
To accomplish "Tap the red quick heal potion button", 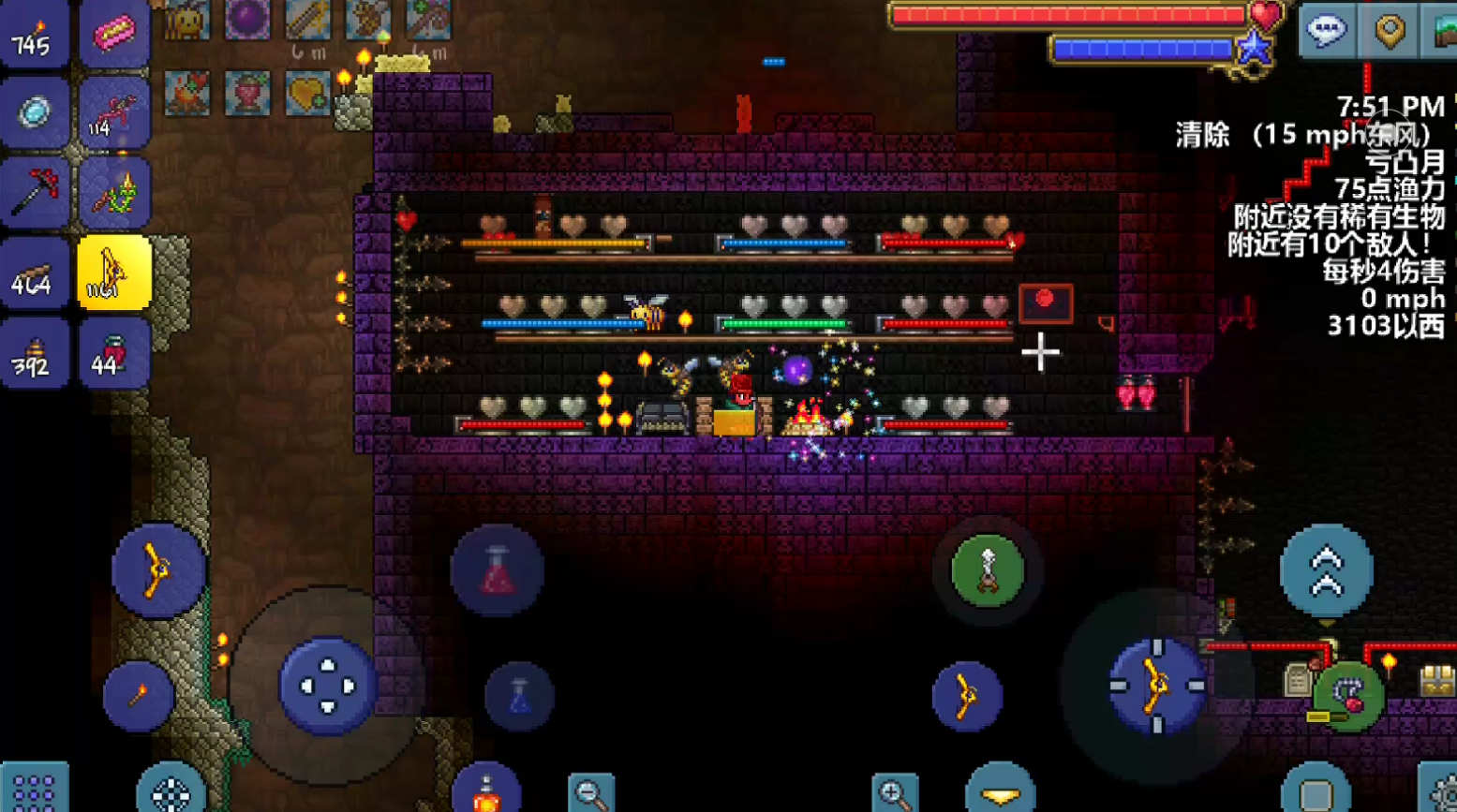I will click(497, 570).
